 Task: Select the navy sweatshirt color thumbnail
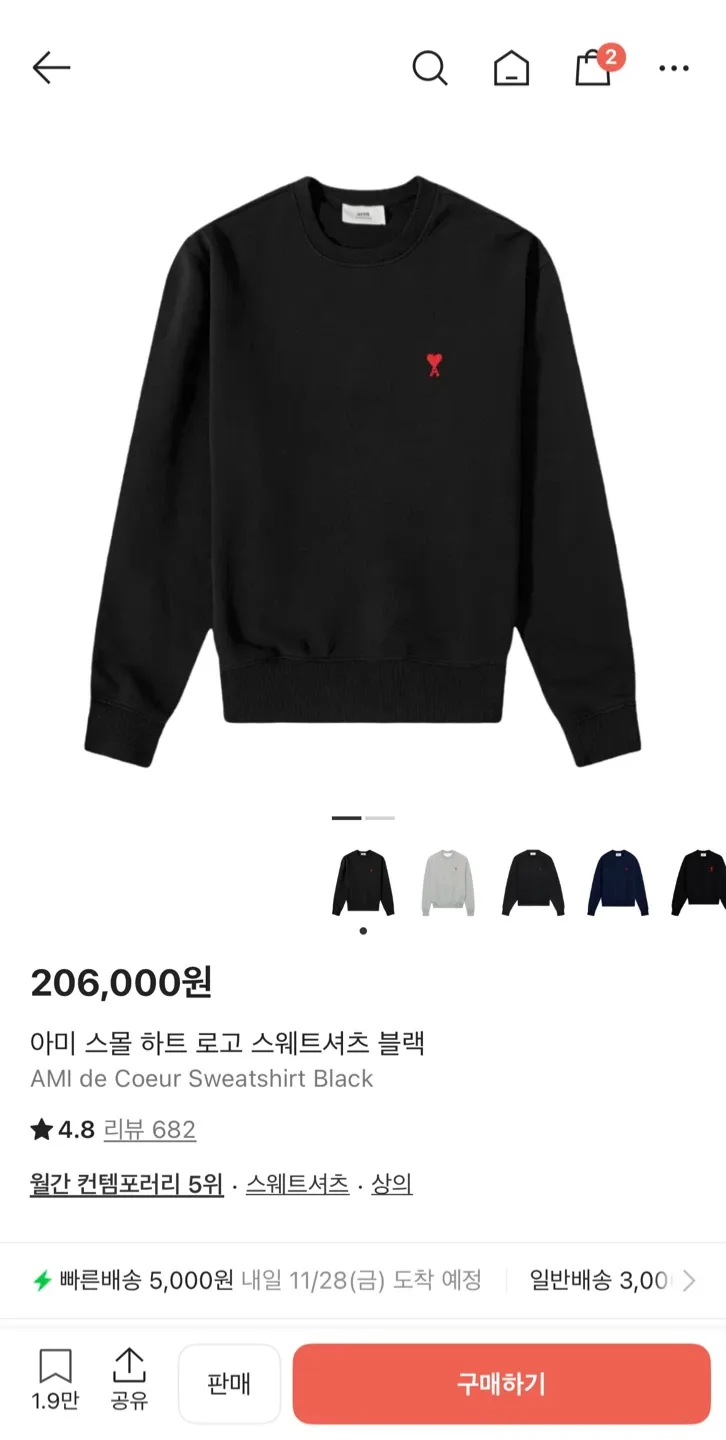tap(618, 882)
